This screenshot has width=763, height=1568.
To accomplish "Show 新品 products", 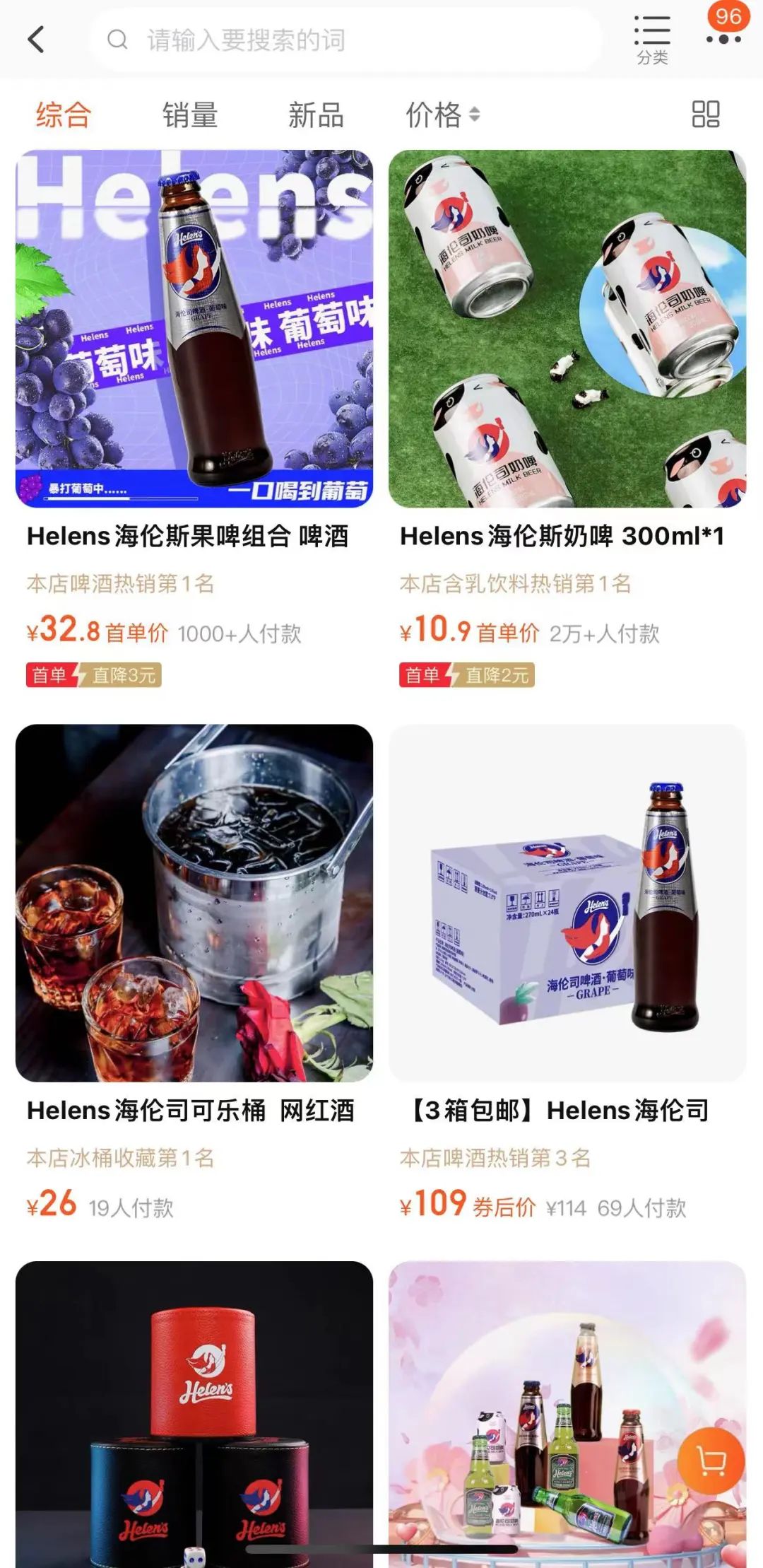I will 316,115.
